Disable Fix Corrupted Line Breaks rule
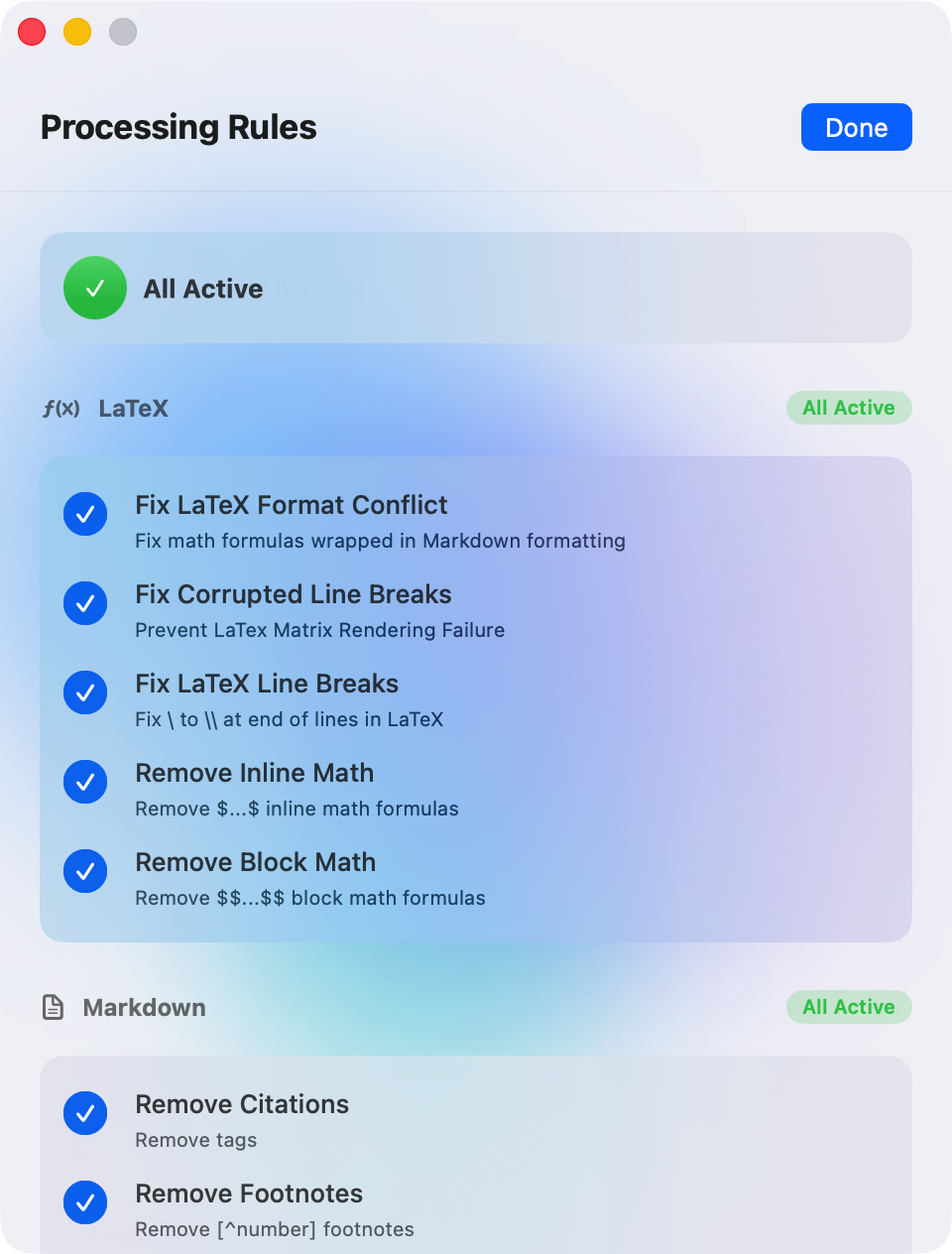The height and width of the screenshot is (1254, 952). pyautogui.click(x=85, y=603)
